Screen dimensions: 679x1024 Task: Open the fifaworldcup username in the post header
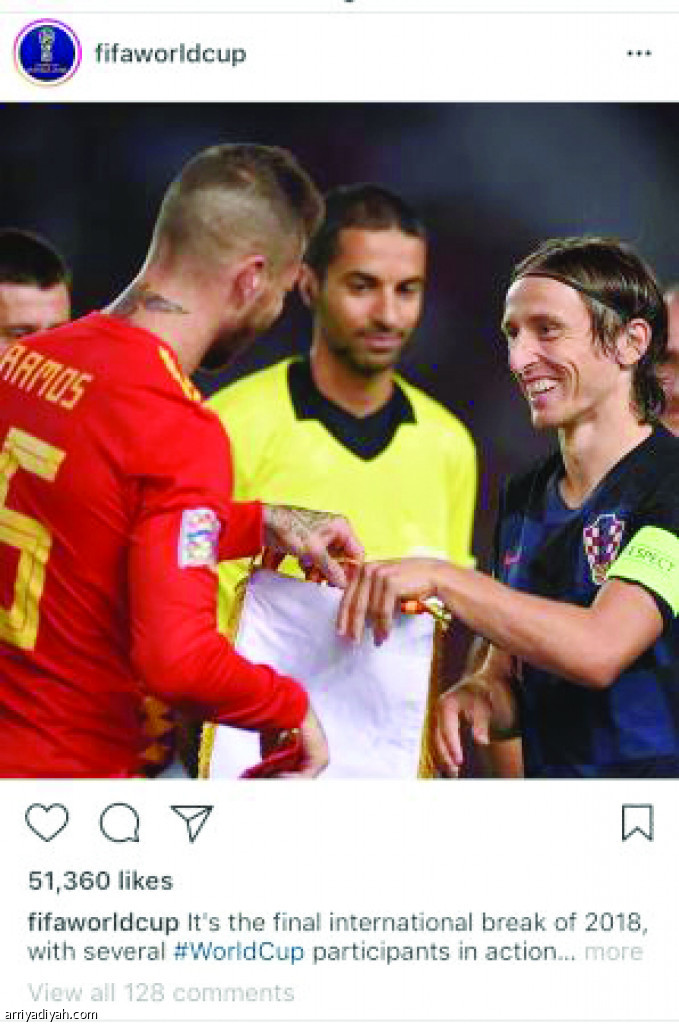coord(170,54)
